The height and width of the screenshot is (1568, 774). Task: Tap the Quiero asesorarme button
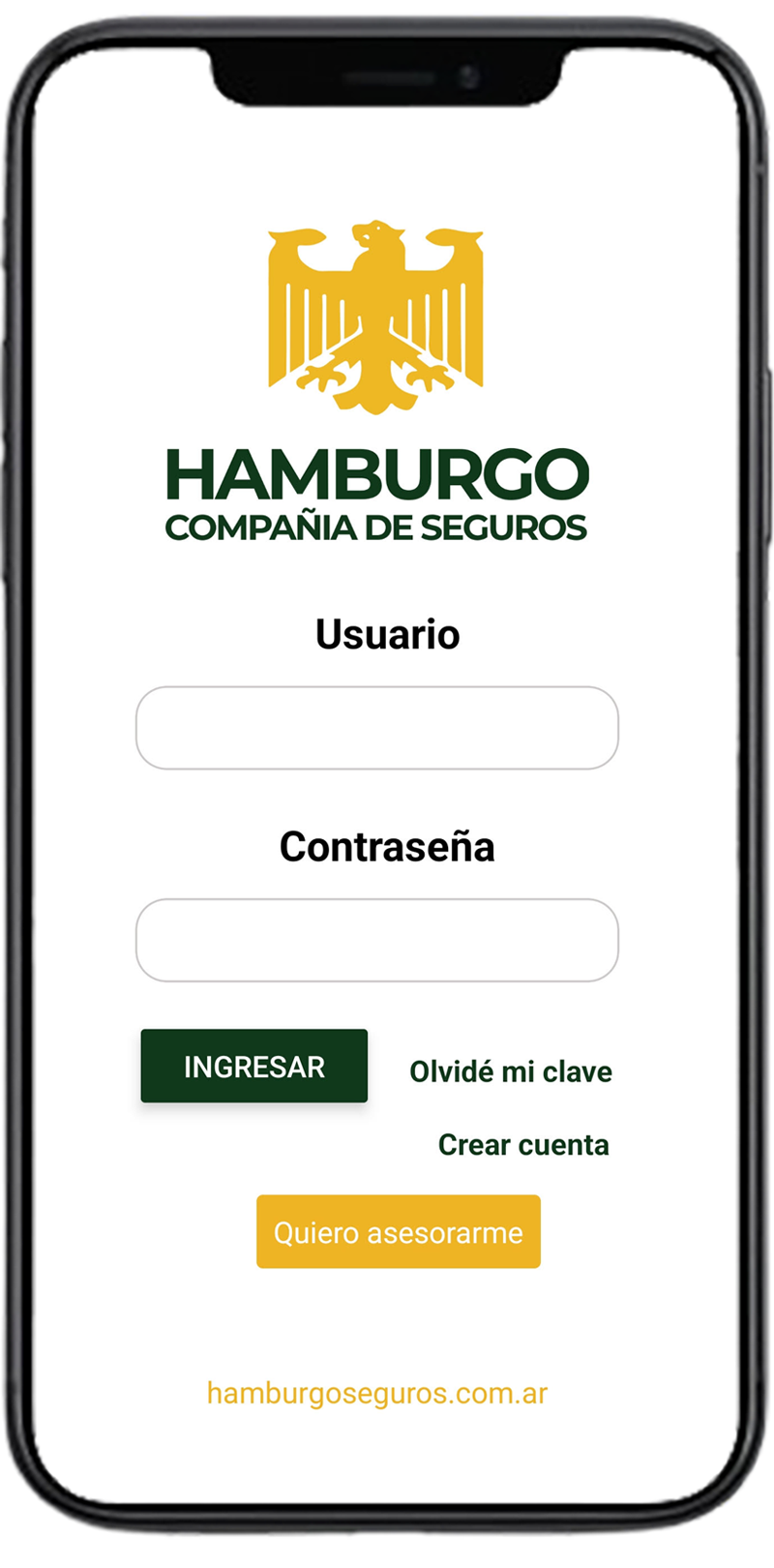coord(398,1232)
